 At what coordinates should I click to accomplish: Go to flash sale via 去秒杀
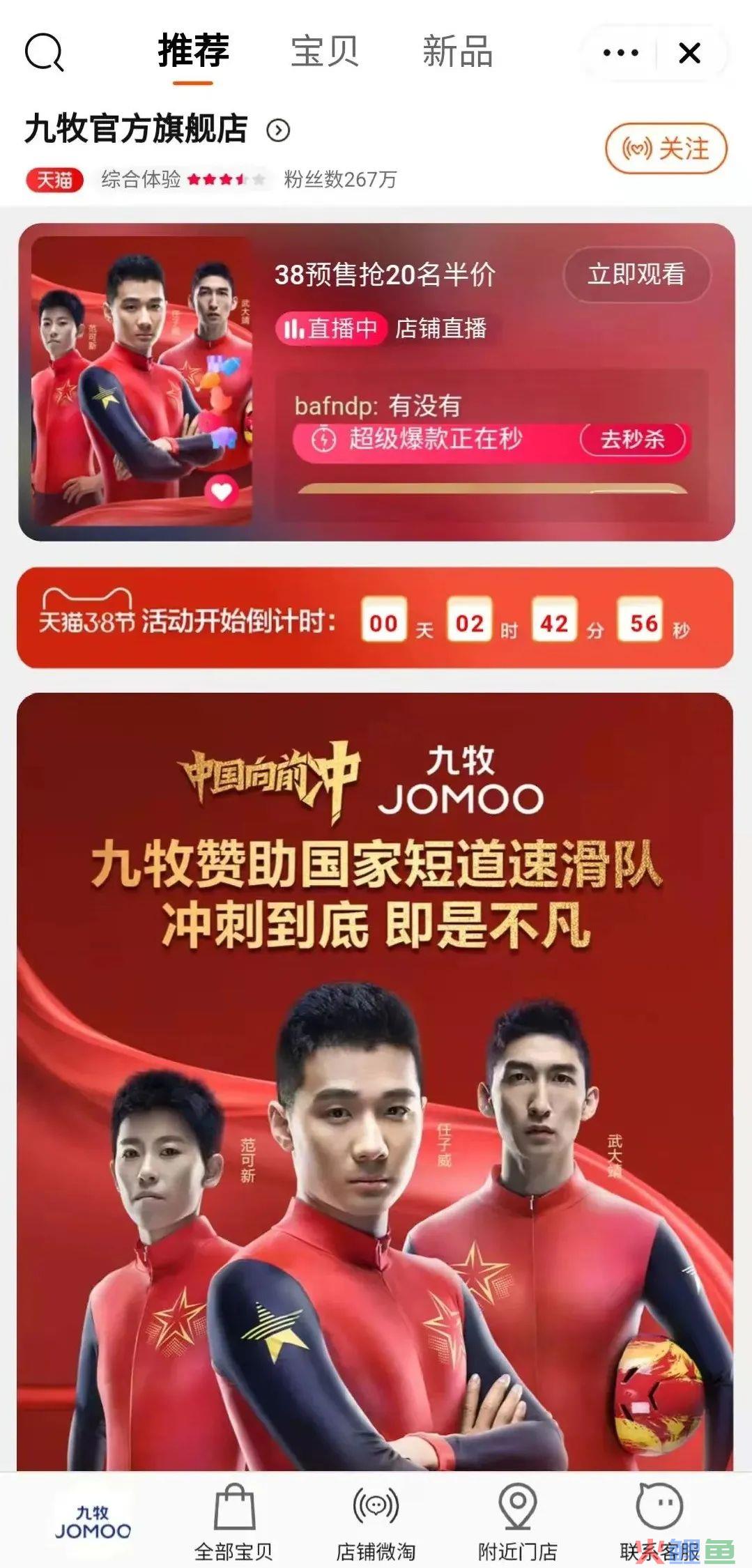pos(633,439)
